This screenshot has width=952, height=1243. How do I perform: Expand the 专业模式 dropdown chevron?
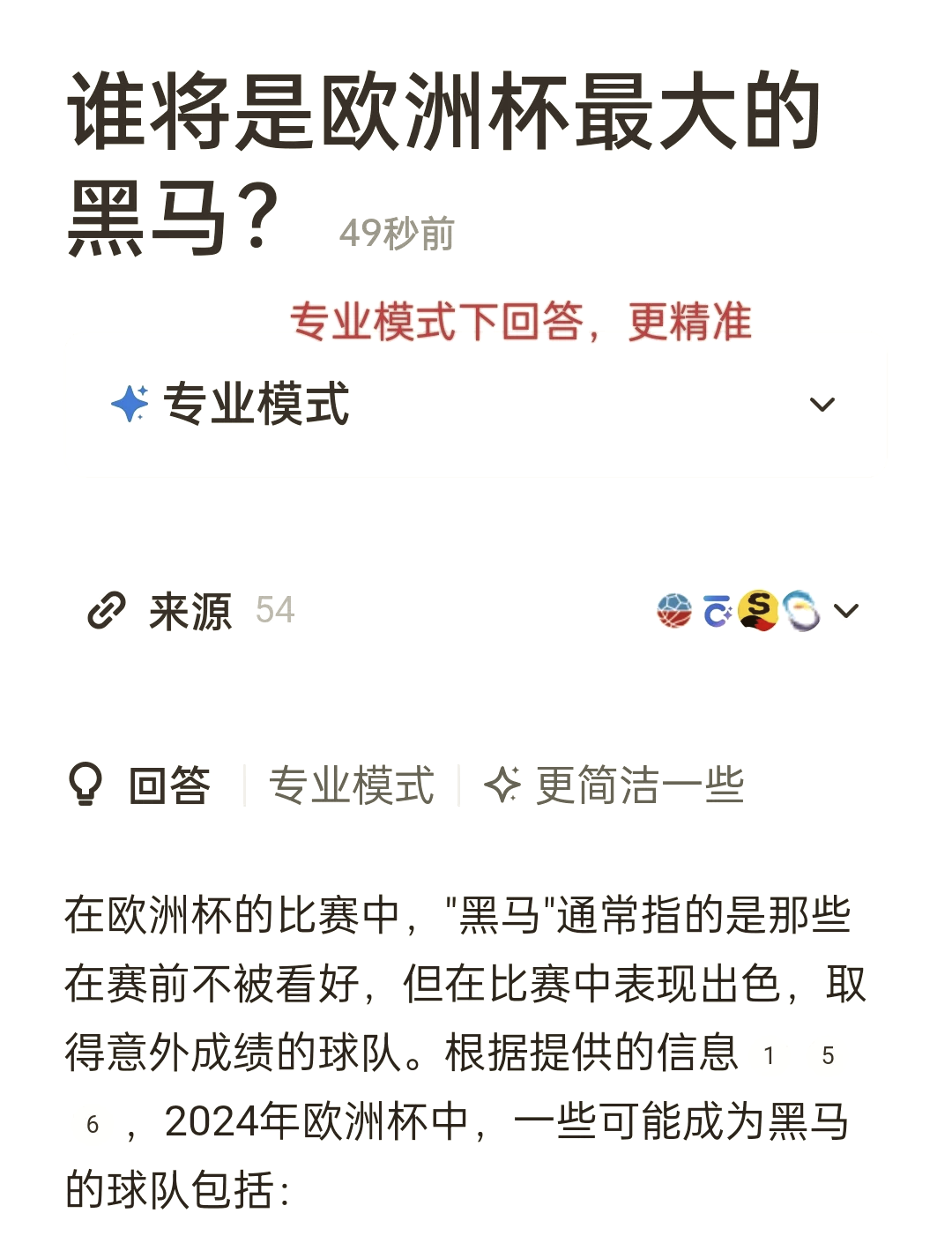[x=822, y=404]
